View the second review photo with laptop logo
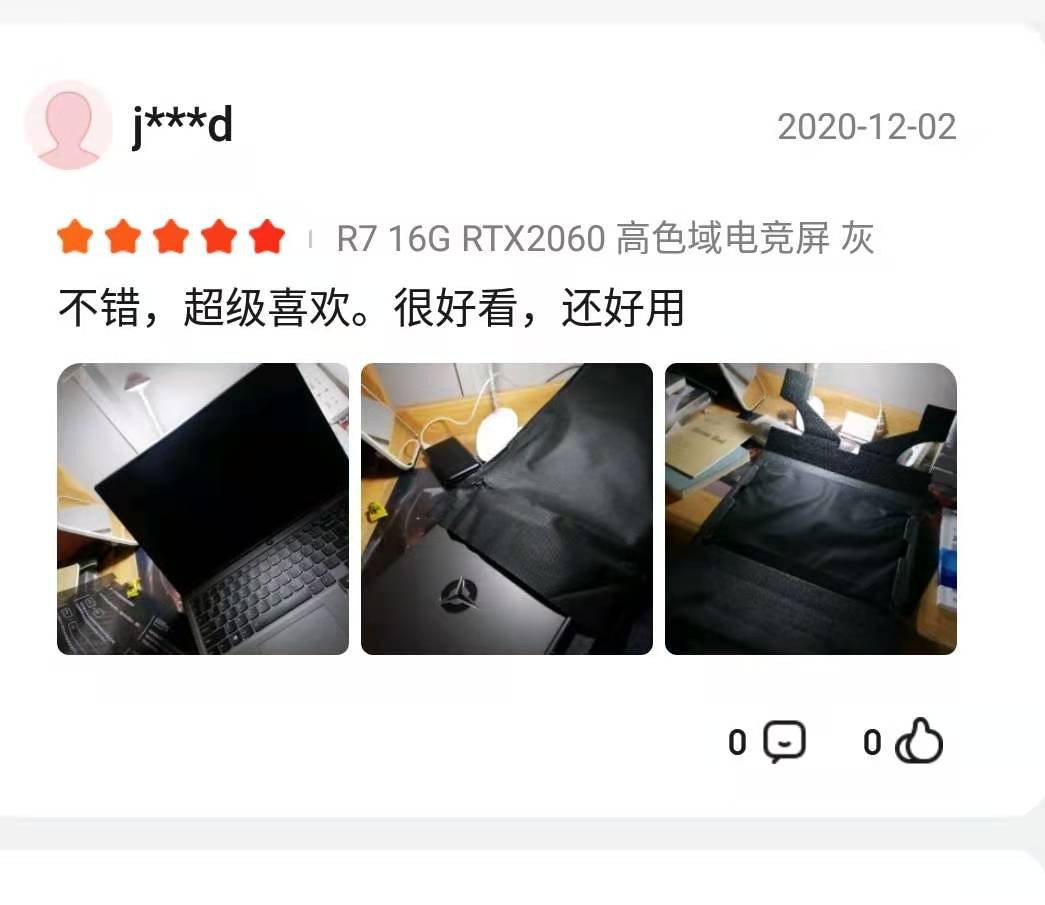The image size is (1045, 905). [507, 508]
